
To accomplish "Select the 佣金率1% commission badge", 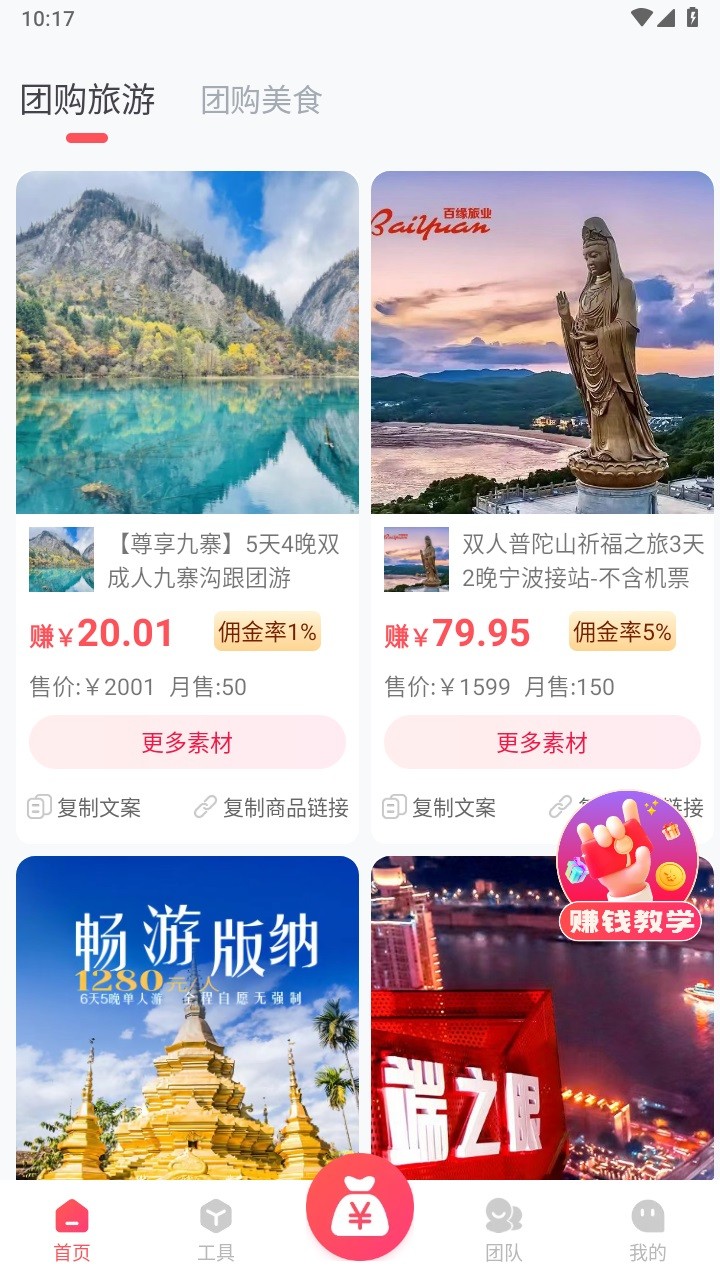I will (x=267, y=633).
